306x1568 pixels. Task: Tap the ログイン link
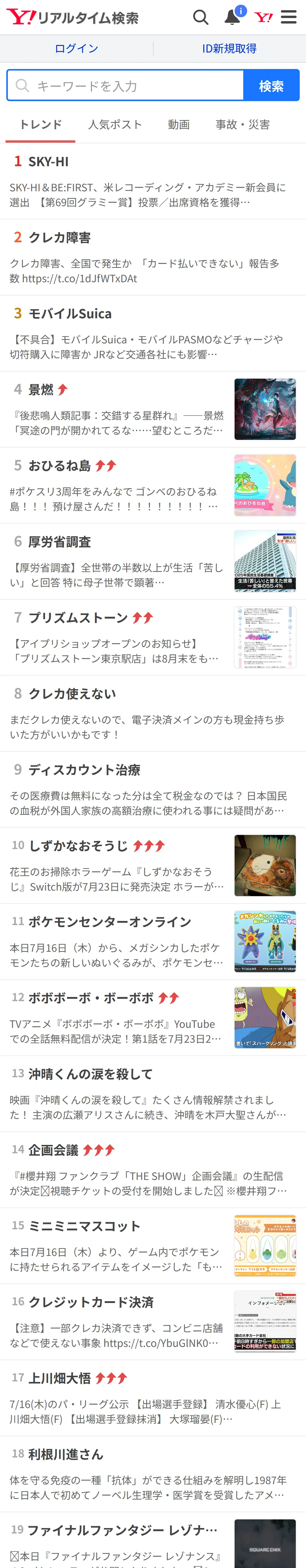(76, 49)
